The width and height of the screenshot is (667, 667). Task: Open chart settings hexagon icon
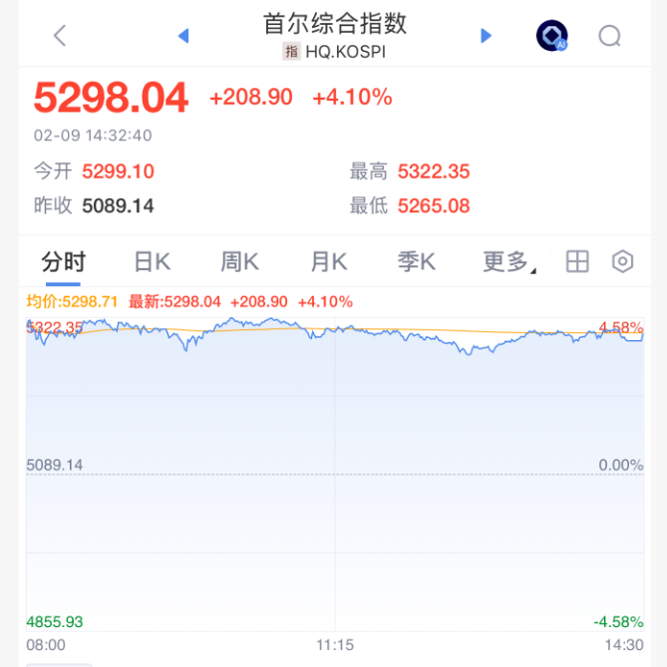coord(623,262)
